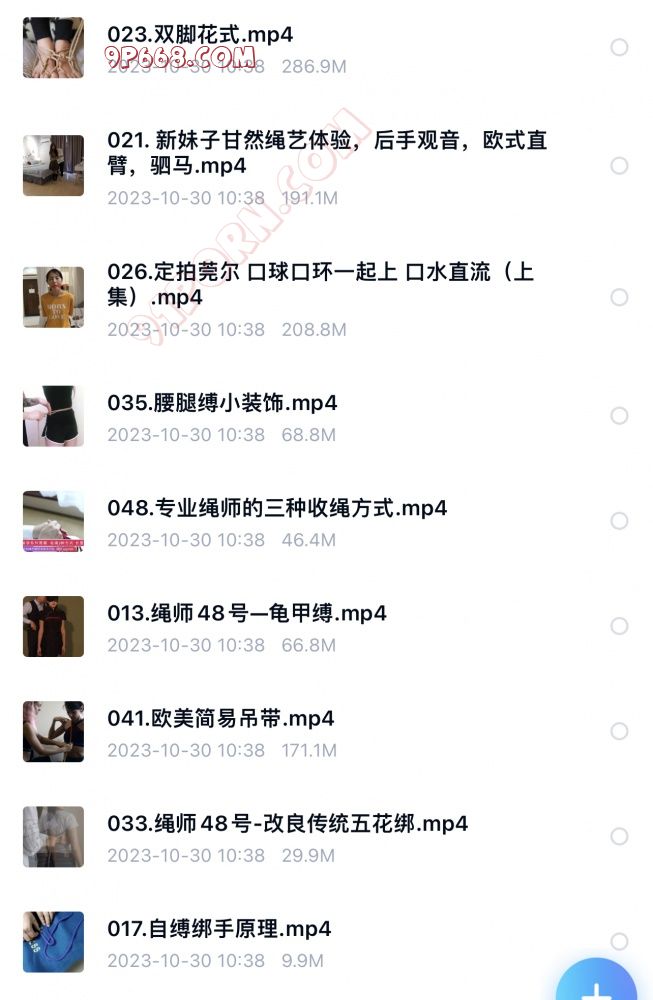Open 013.绳师48号—龟甲缚.mp4

pos(247,613)
